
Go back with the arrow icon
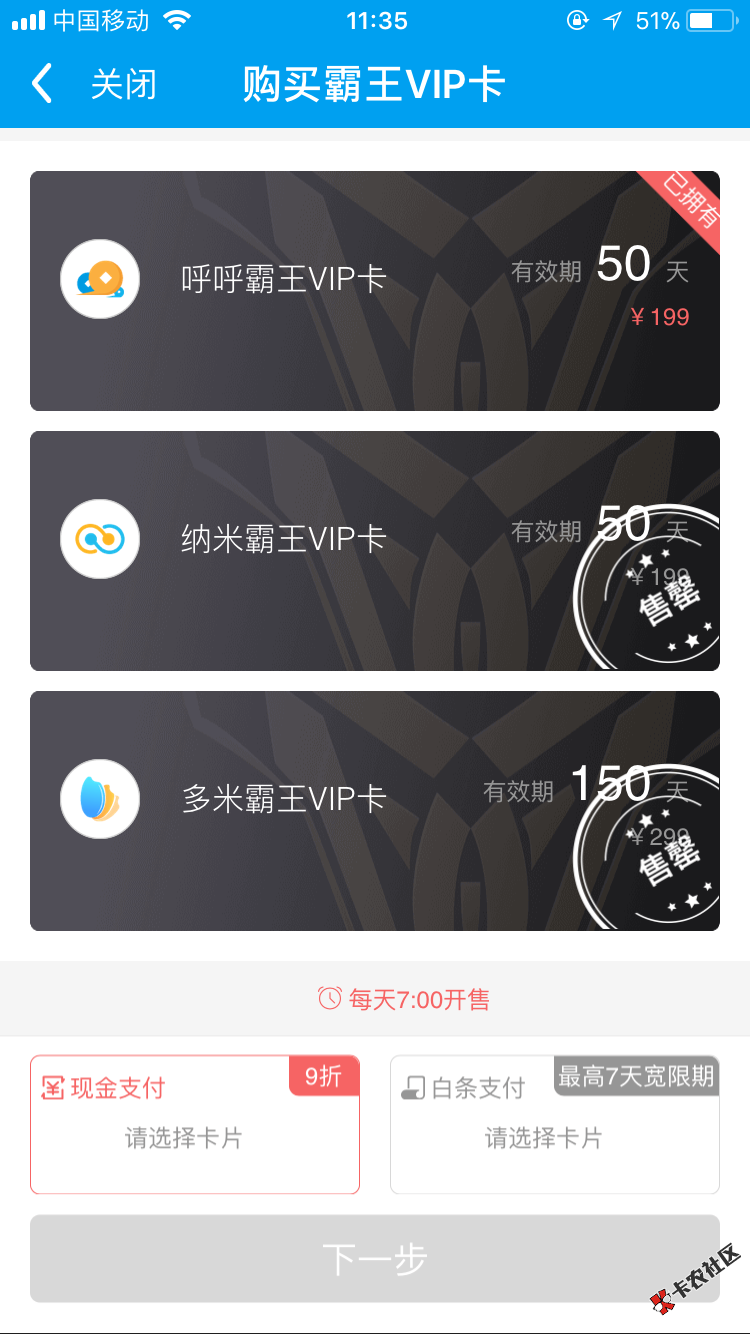[x=42, y=84]
